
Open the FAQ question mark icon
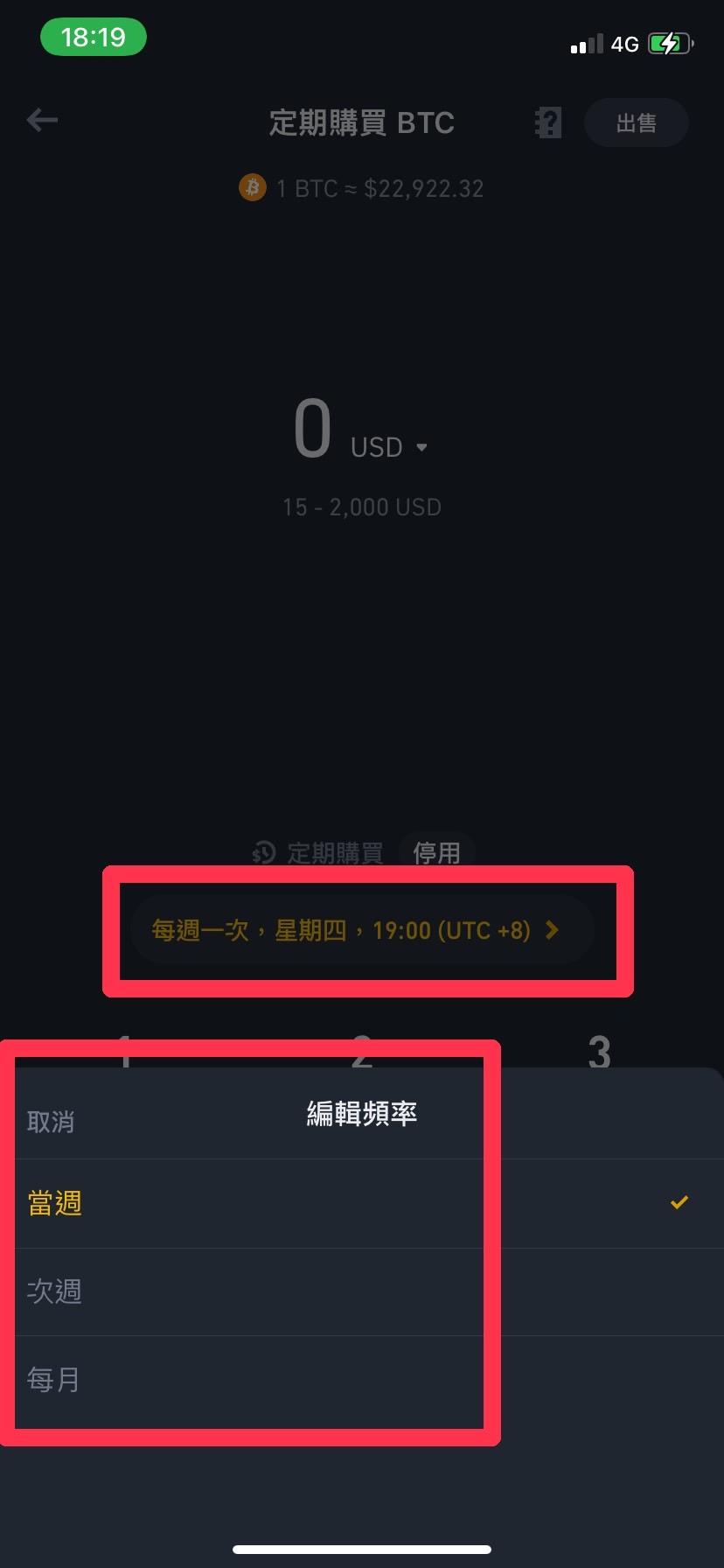point(546,122)
